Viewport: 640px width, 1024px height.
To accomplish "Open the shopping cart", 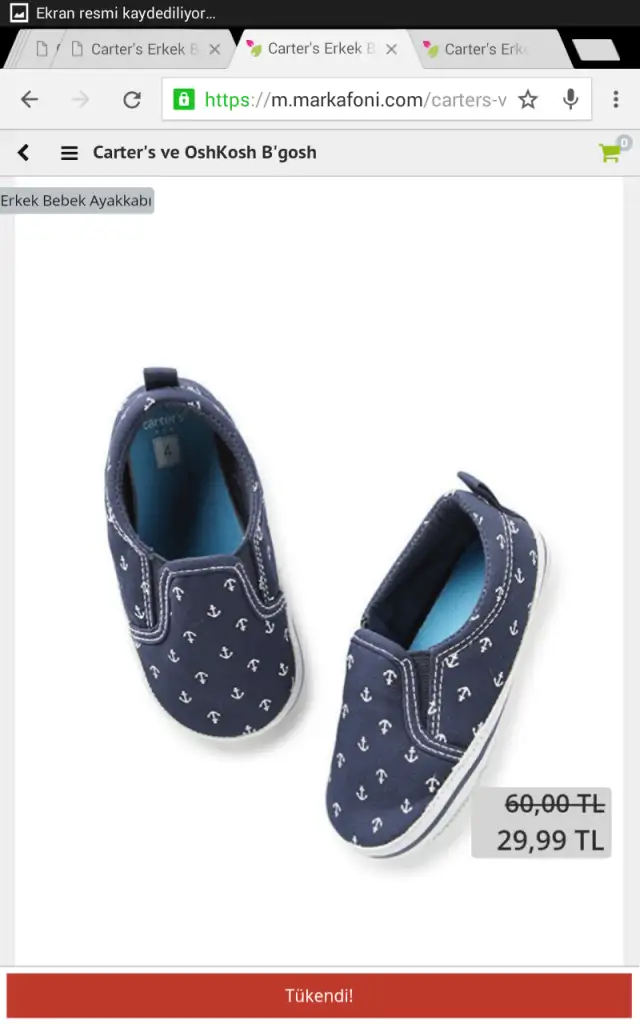I will tap(613, 151).
